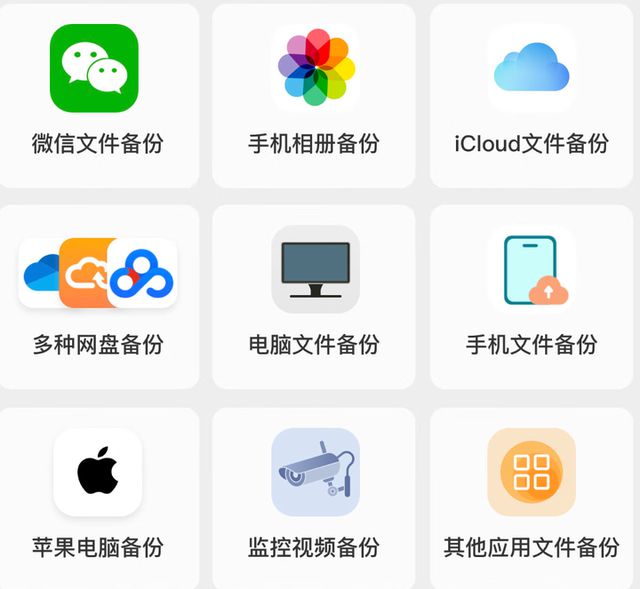Open 苹果电脑备份 card

97,498
